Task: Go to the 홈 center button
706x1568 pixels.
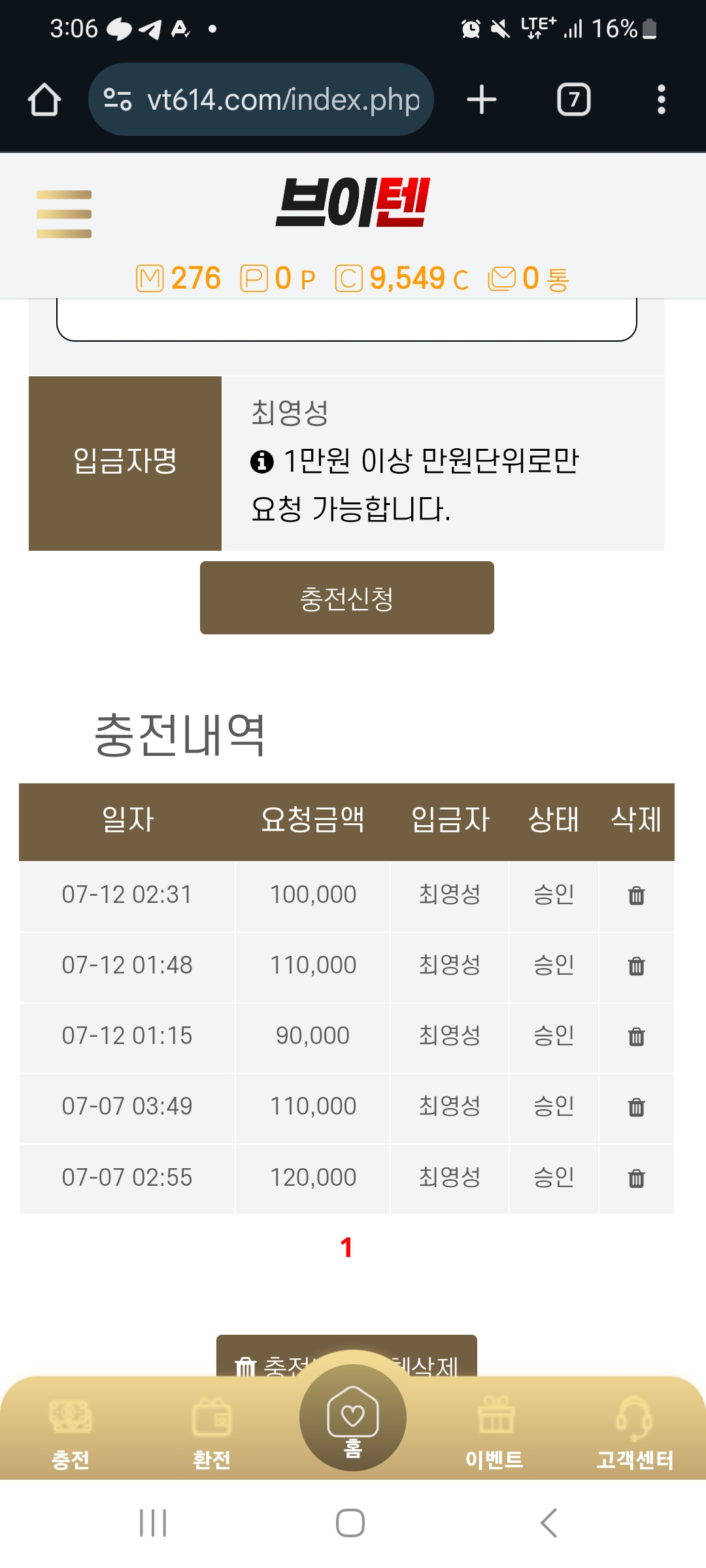Action: [353, 1418]
